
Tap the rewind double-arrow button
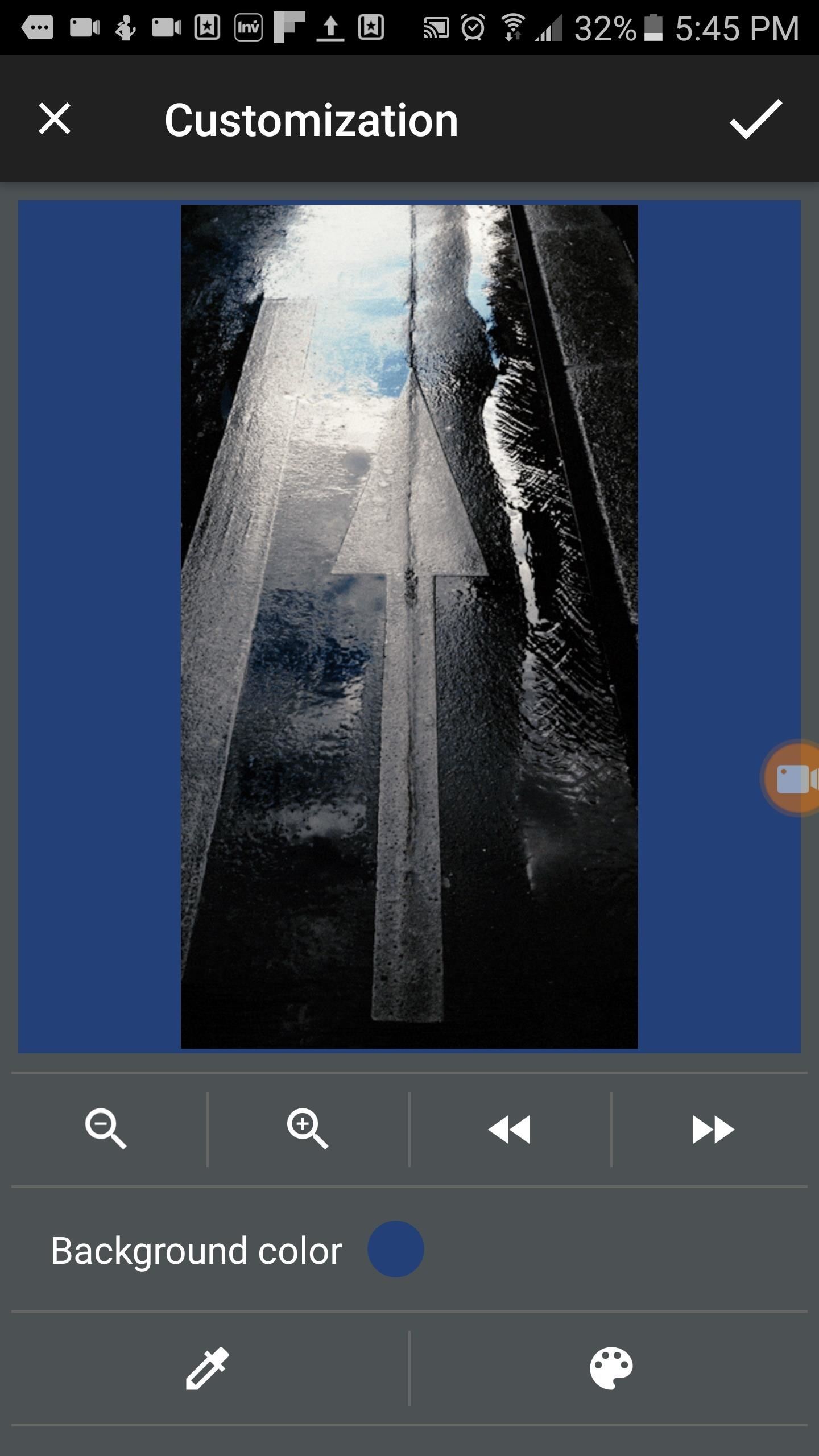(x=509, y=1130)
